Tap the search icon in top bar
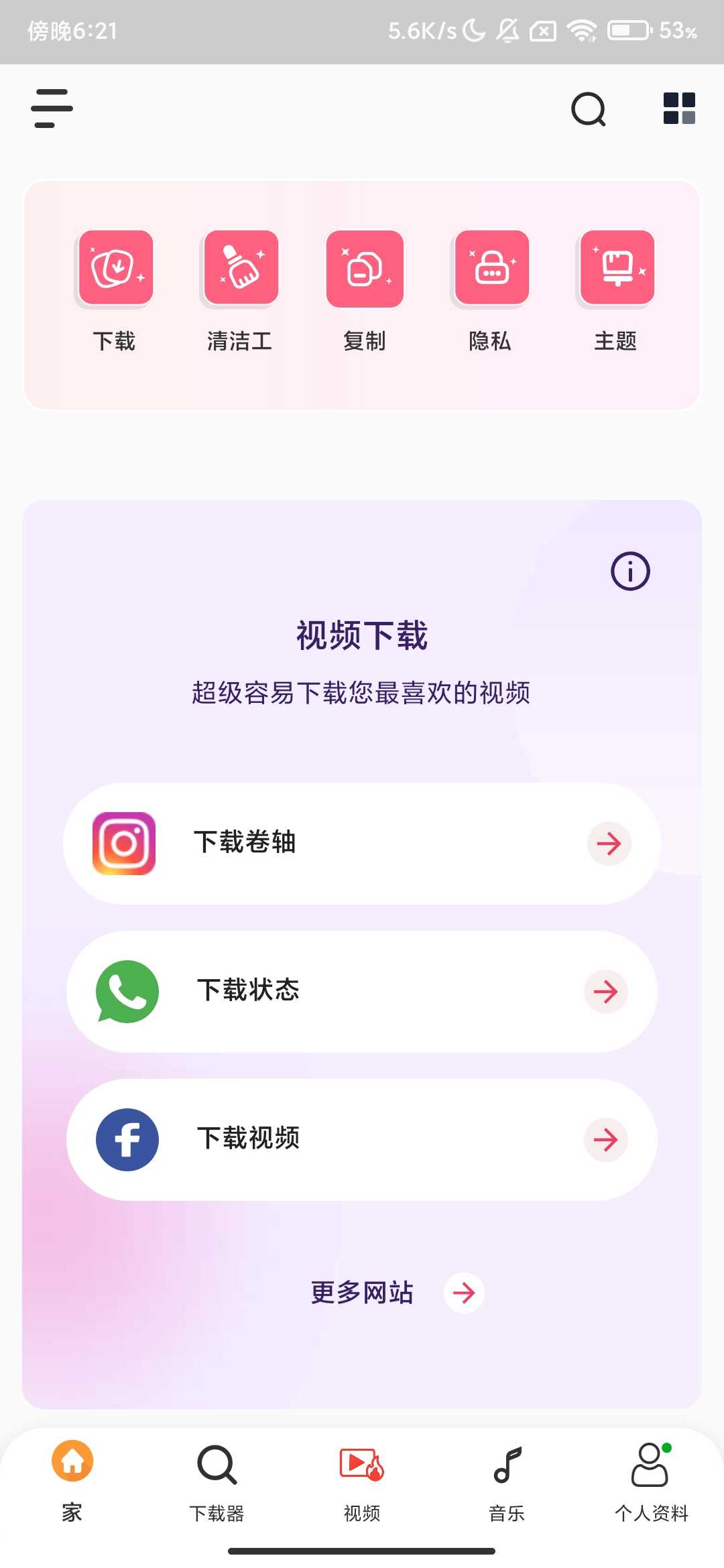The height and width of the screenshot is (1568, 724). point(588,109)
